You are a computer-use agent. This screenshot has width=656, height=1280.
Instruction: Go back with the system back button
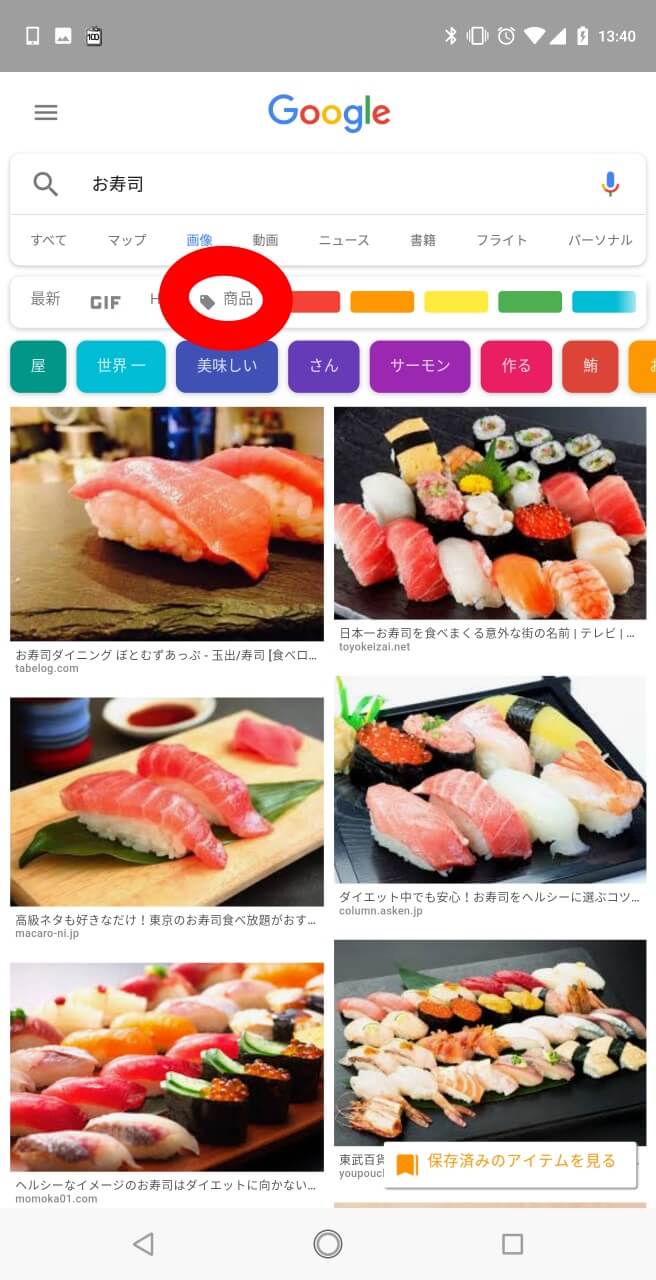coord(144,1244)
